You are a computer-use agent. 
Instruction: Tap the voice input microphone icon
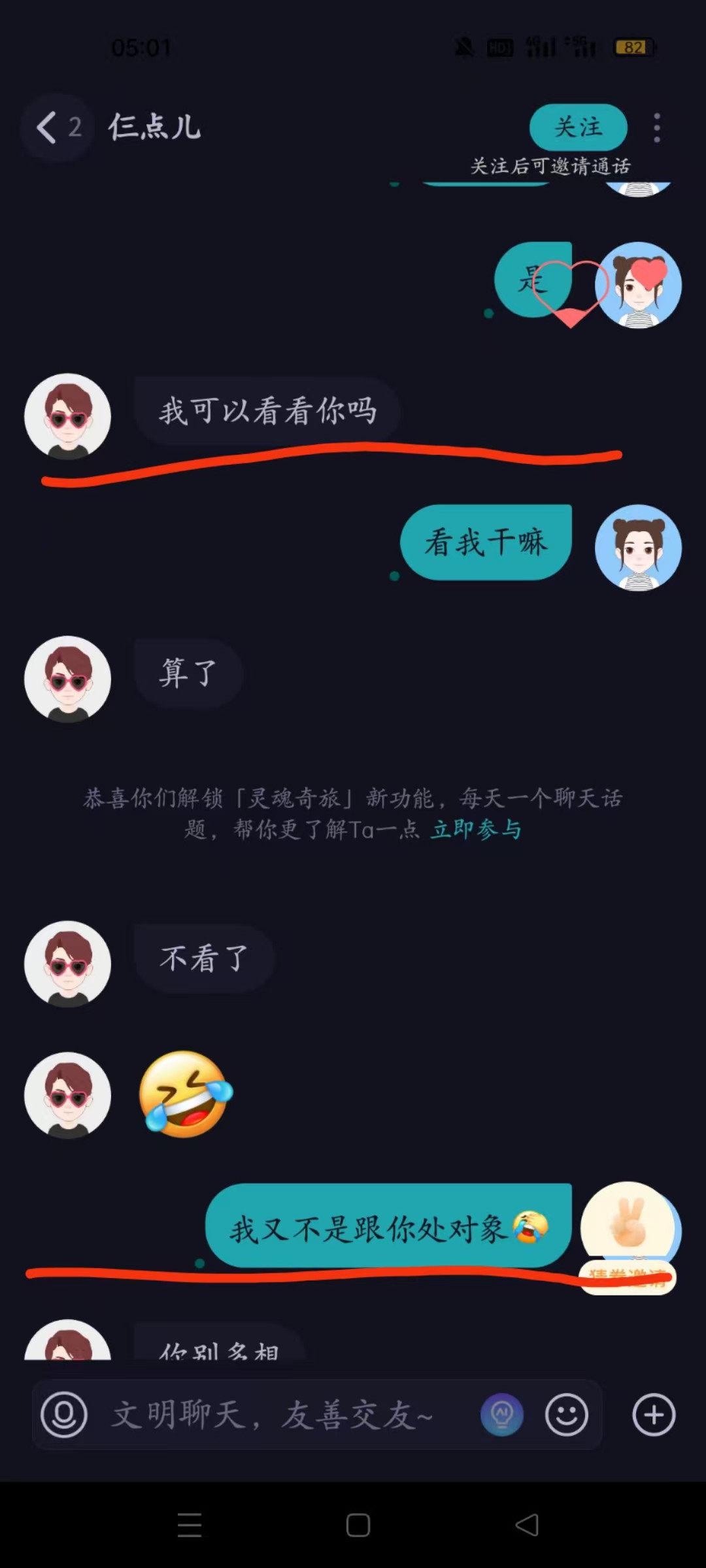(64, 1414)
